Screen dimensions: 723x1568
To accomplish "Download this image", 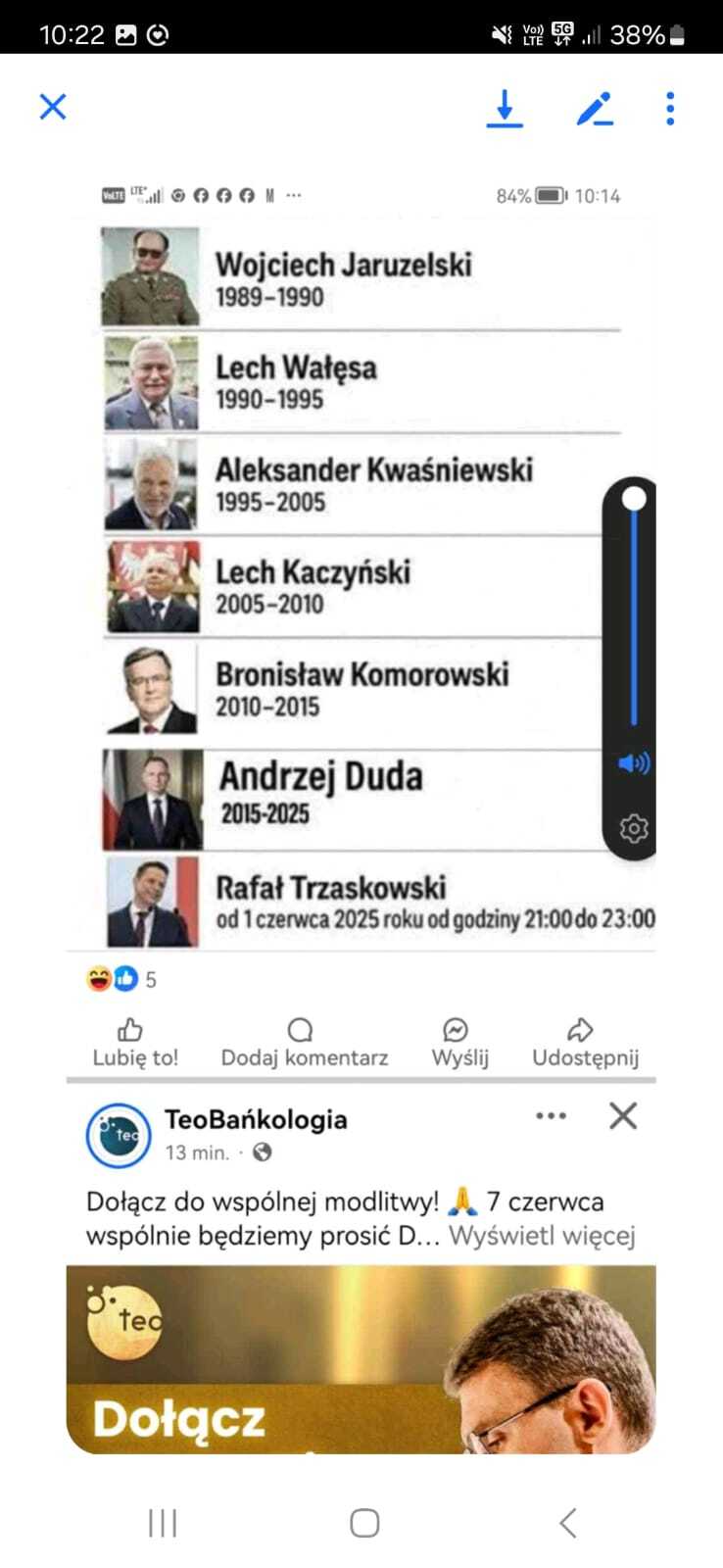I will coord(505,109).
